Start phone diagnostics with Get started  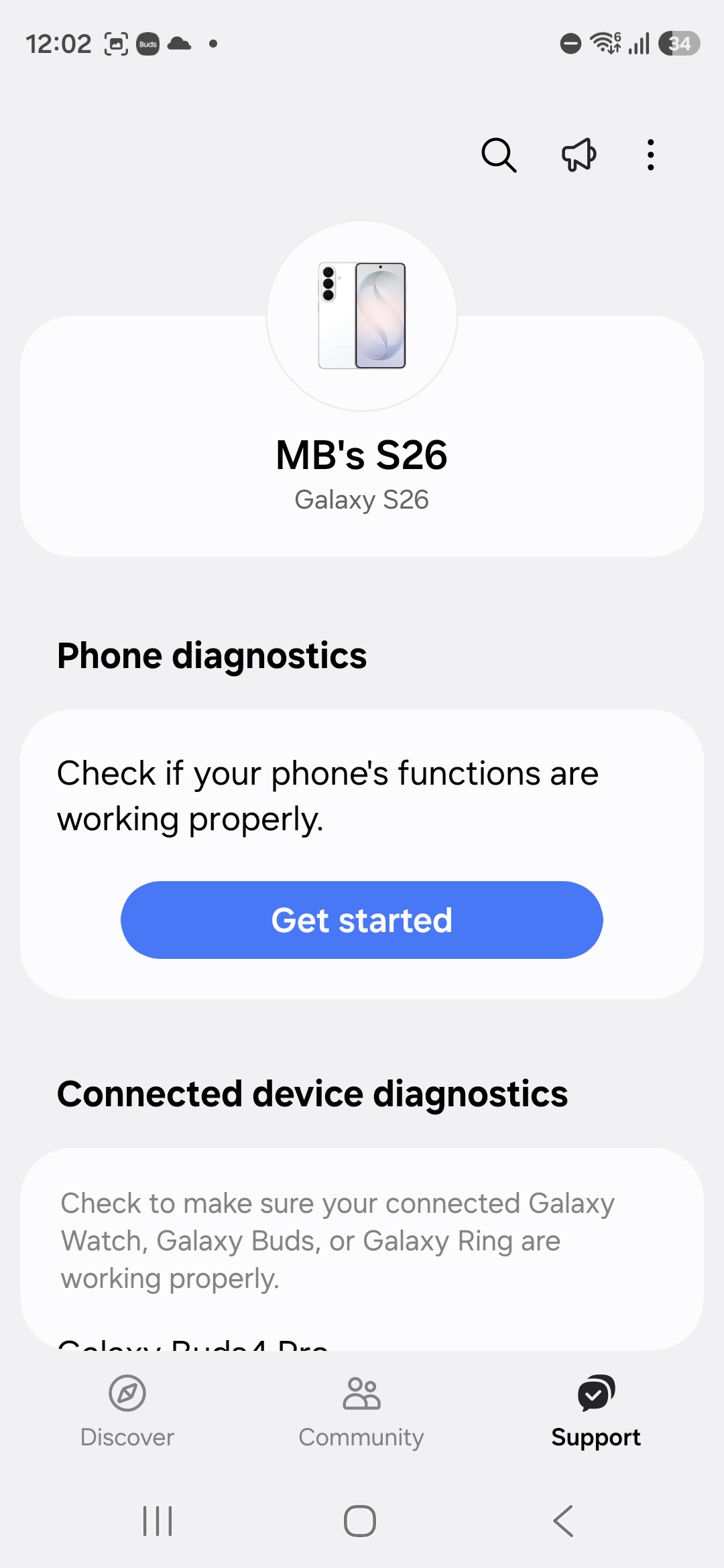point(362,920)
